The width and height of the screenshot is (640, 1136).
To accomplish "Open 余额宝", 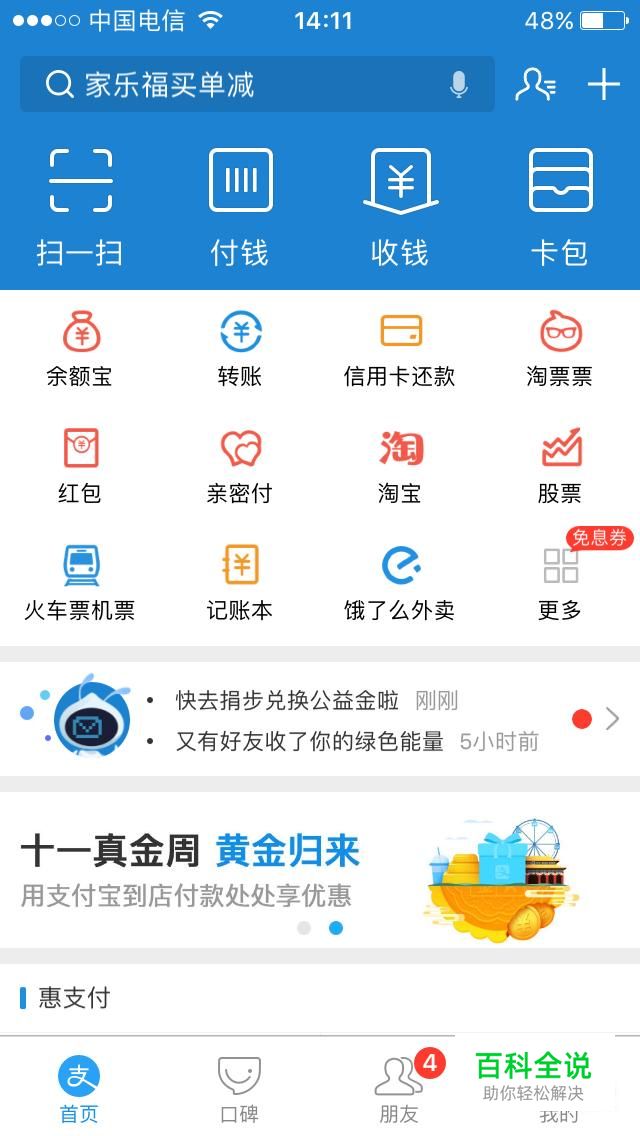I will point(80,348).
